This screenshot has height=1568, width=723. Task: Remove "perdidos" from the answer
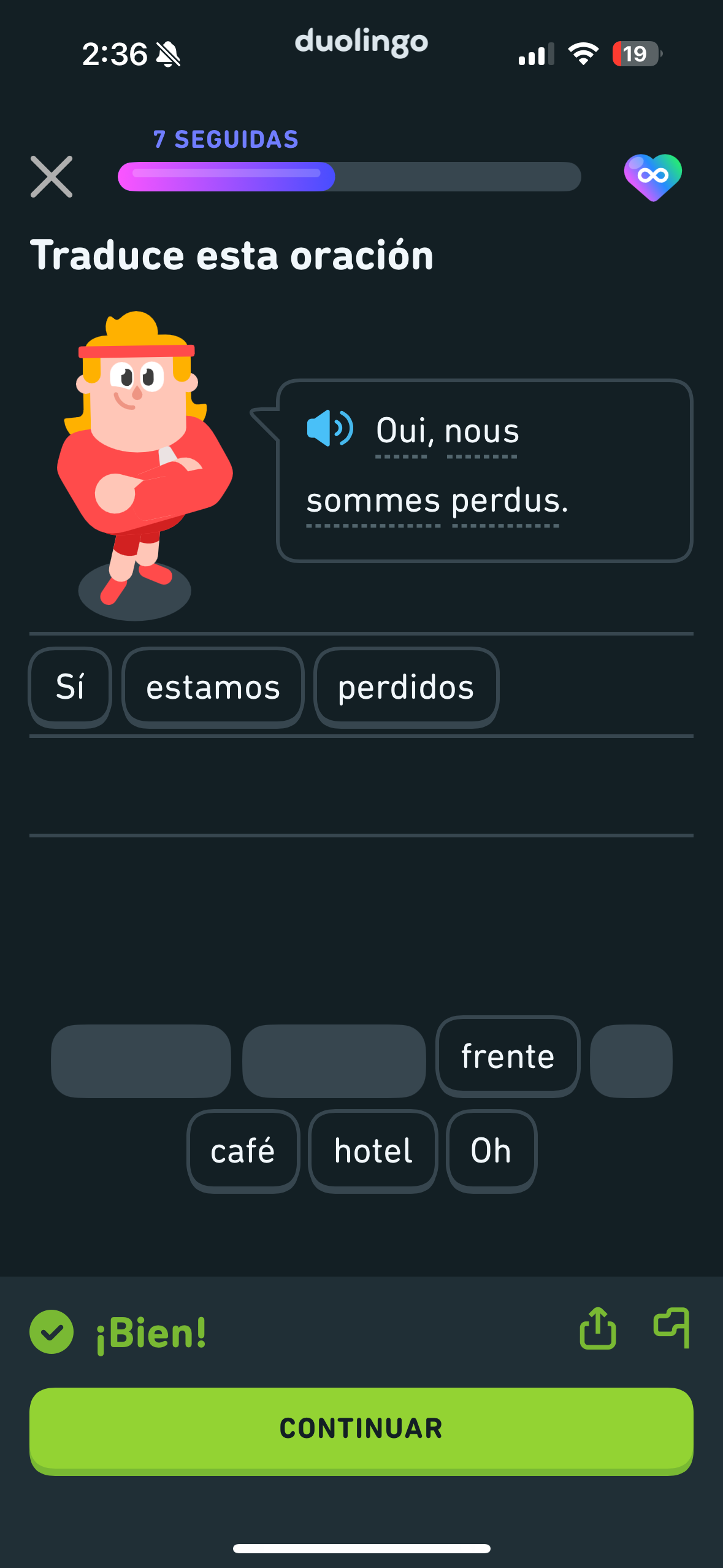point(406,687)
